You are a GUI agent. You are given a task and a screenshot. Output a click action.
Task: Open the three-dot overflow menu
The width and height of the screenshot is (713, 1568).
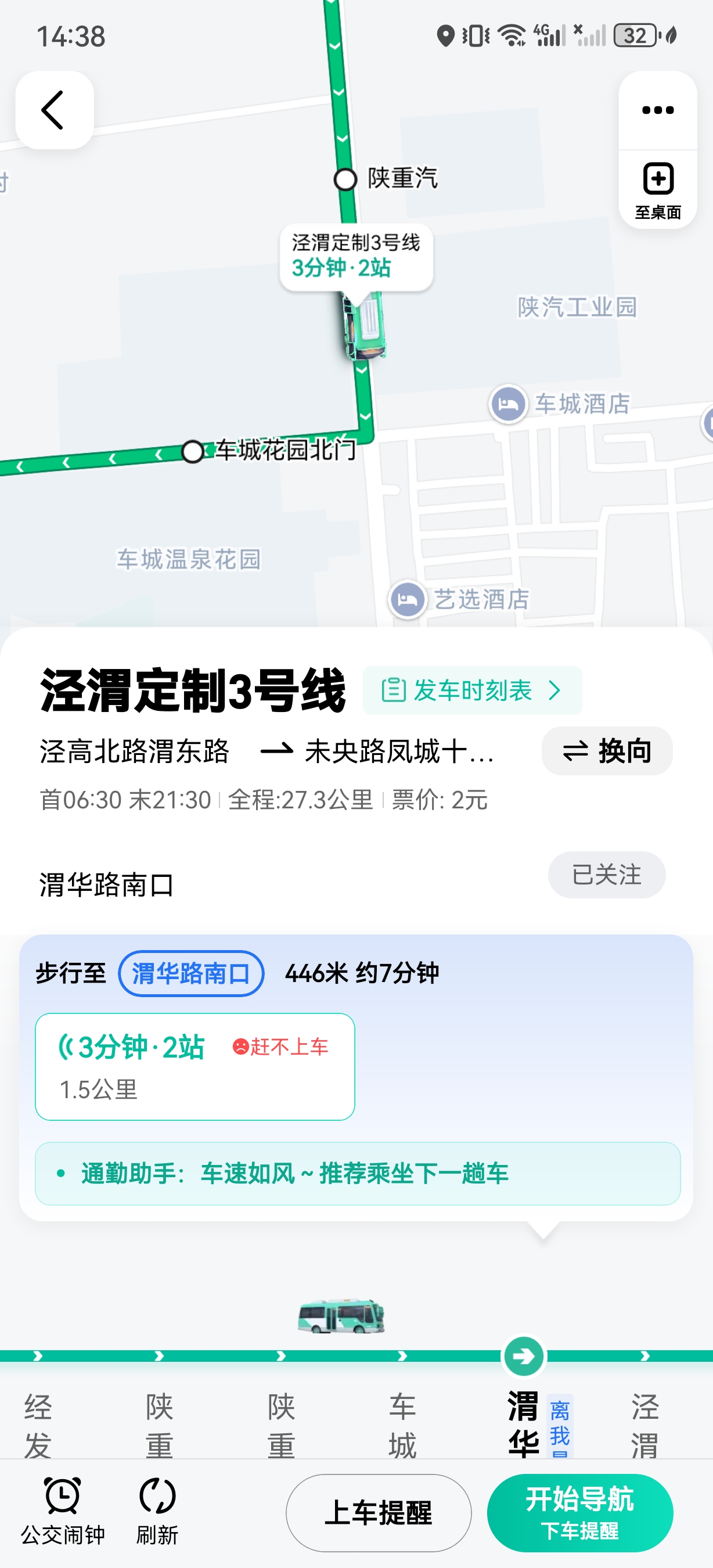658,110
